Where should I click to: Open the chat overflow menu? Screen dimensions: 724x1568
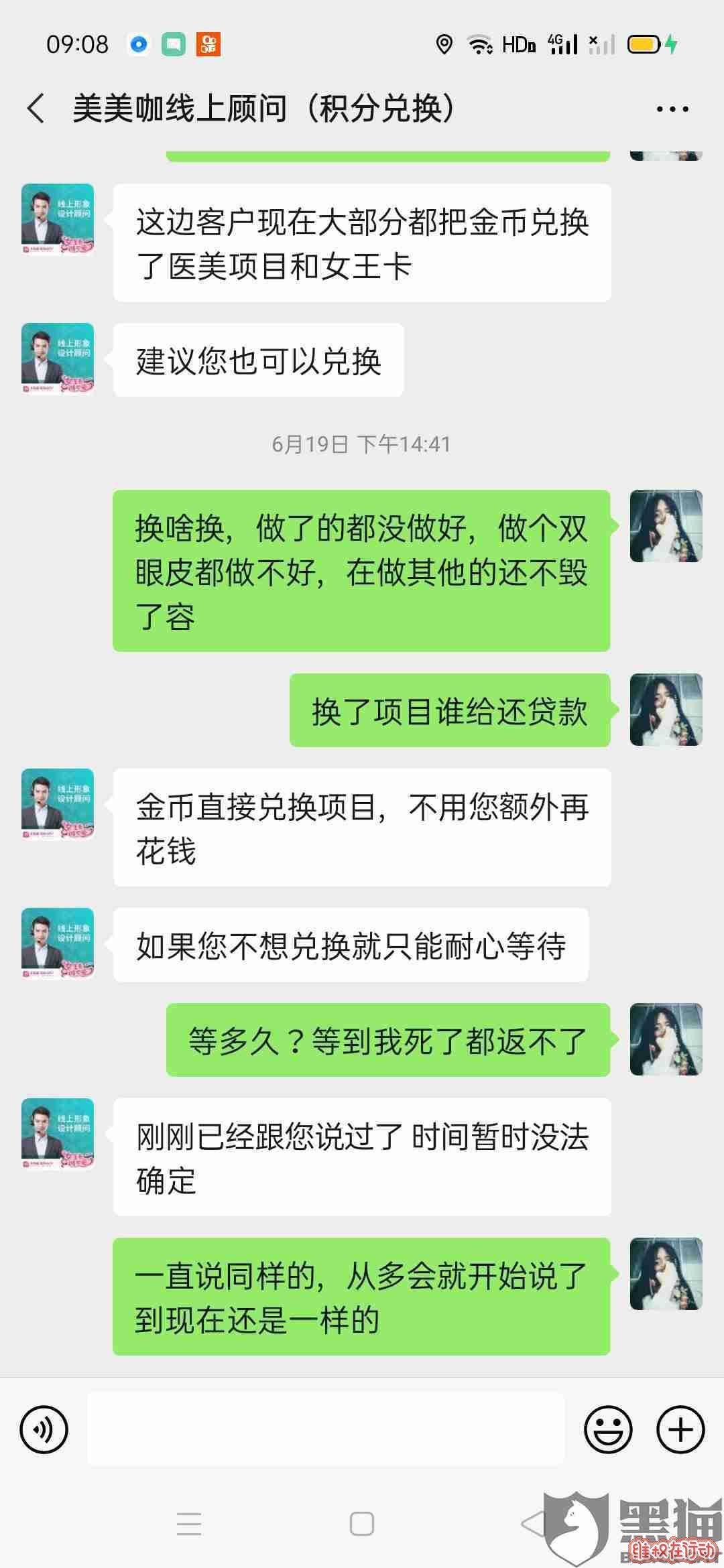click(x=672, y=109)
